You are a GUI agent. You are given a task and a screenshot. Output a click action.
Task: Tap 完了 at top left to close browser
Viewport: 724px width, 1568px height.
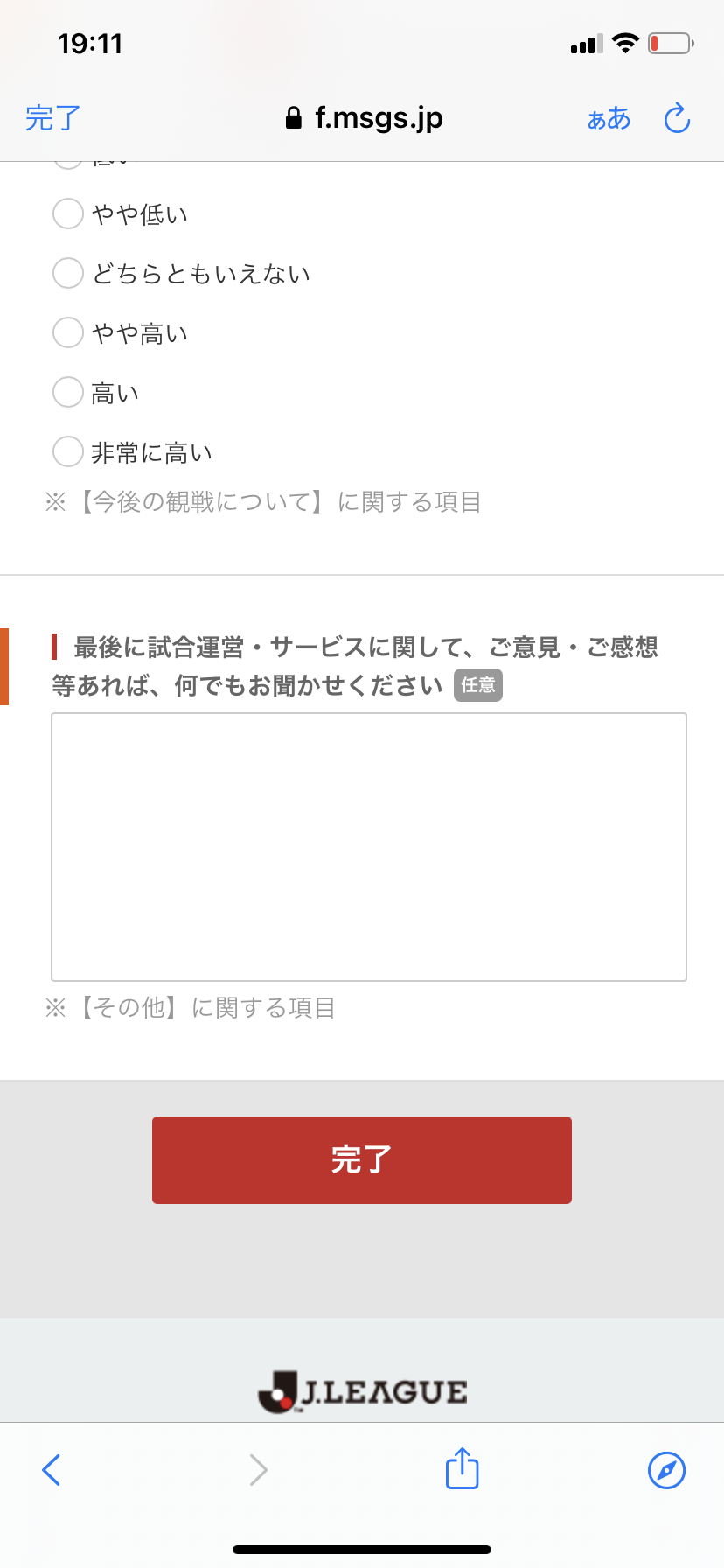52,117
